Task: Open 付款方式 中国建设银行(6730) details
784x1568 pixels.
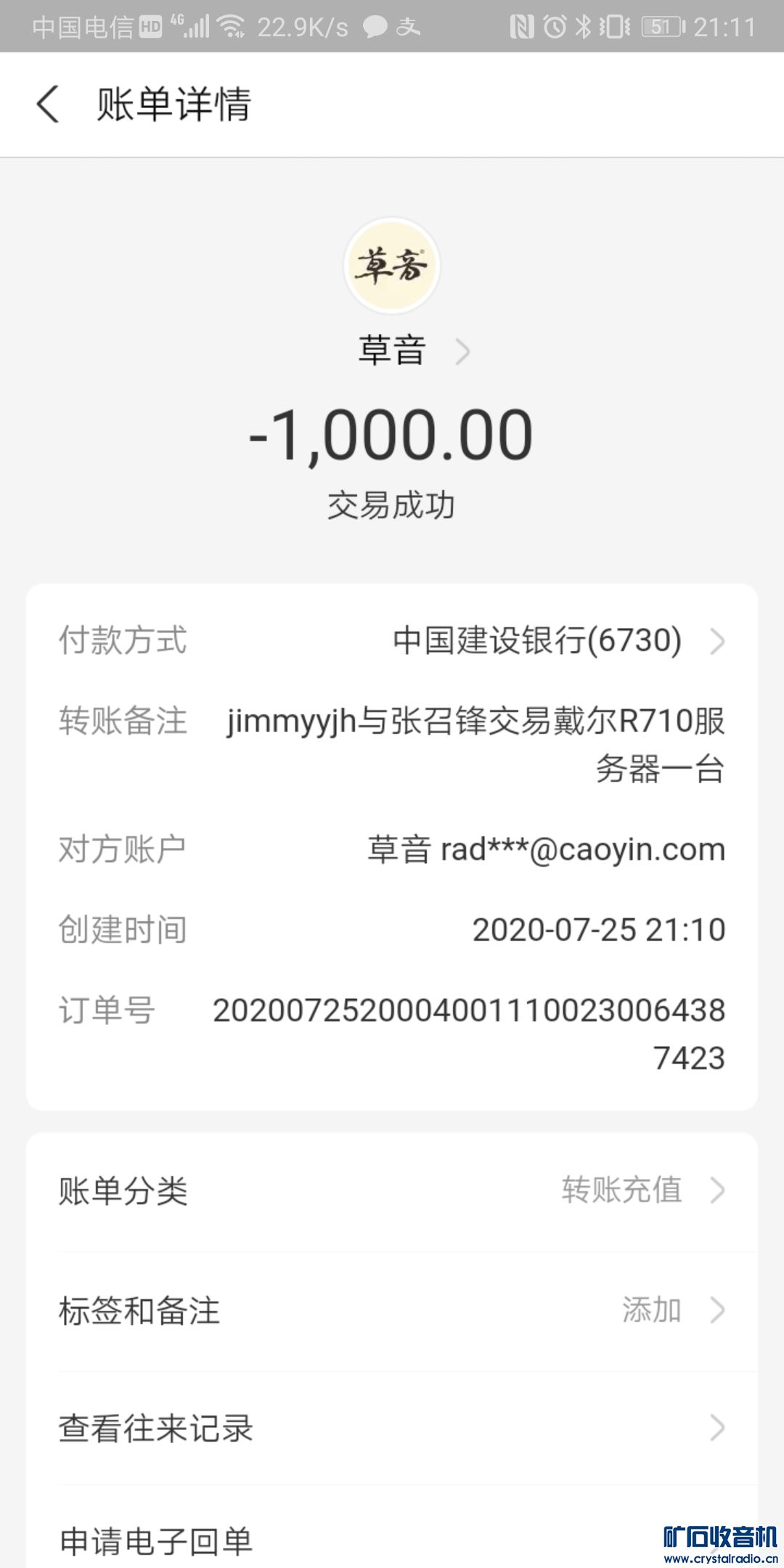Action: point(552,640)
